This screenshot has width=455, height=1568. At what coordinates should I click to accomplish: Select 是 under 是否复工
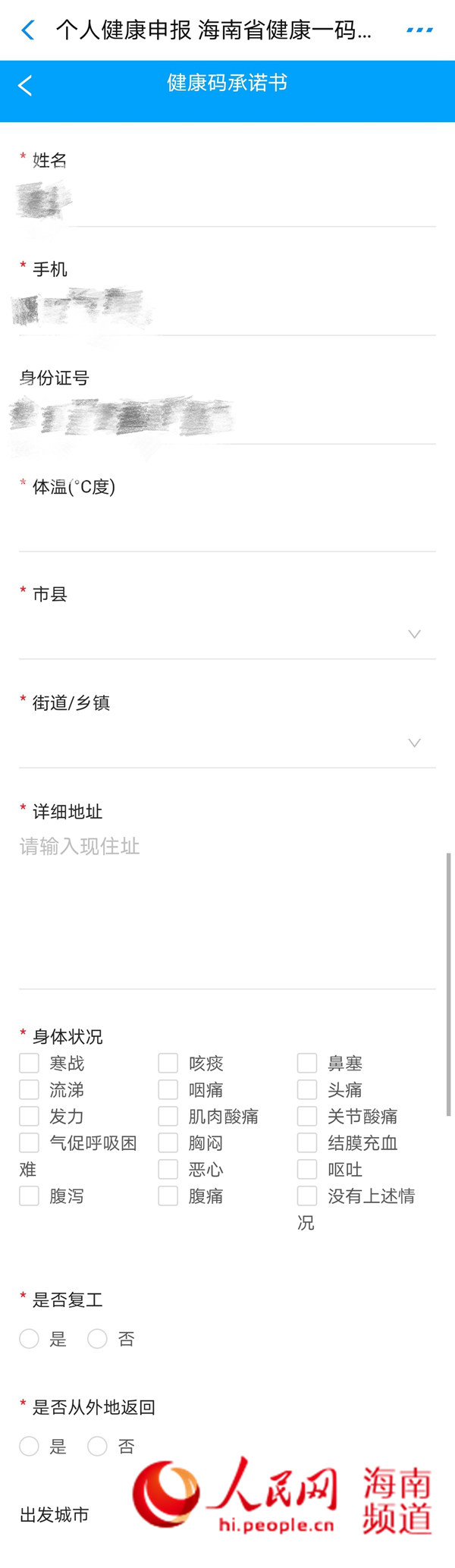[x=29, y=1339]
